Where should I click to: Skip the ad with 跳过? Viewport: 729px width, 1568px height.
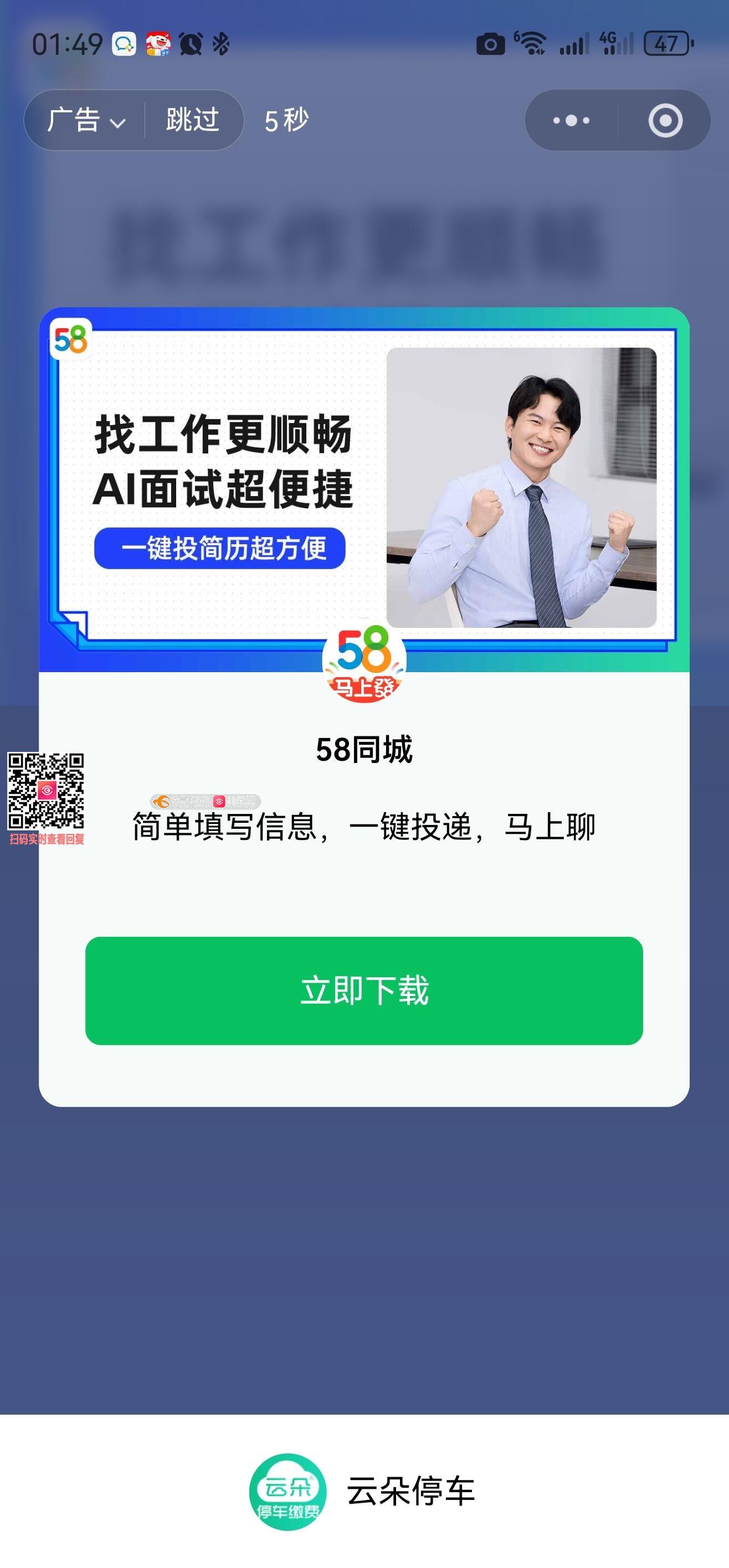[x=192, y=120]
